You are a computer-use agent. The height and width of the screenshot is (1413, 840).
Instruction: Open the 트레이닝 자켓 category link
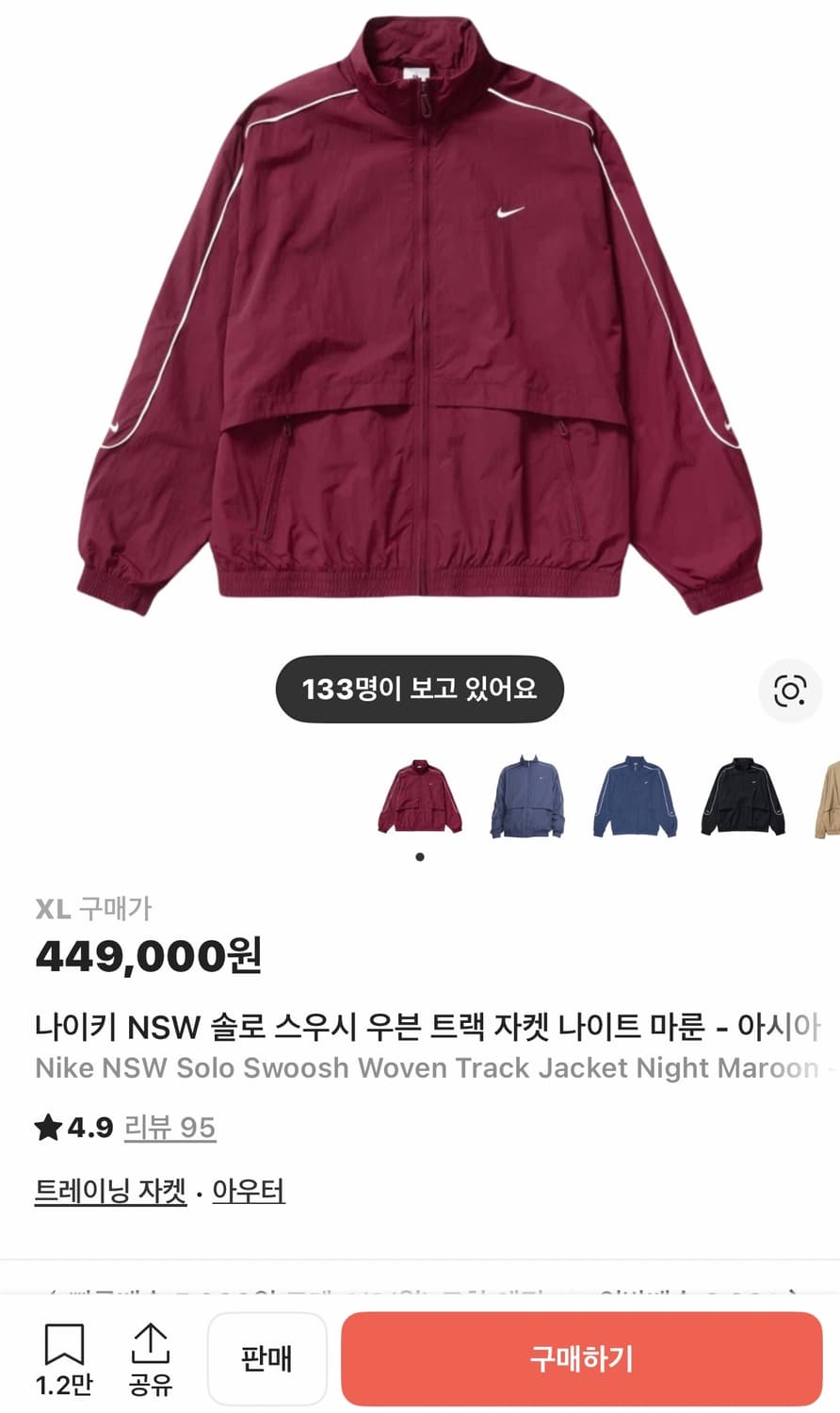click(x=109, y=1191)
